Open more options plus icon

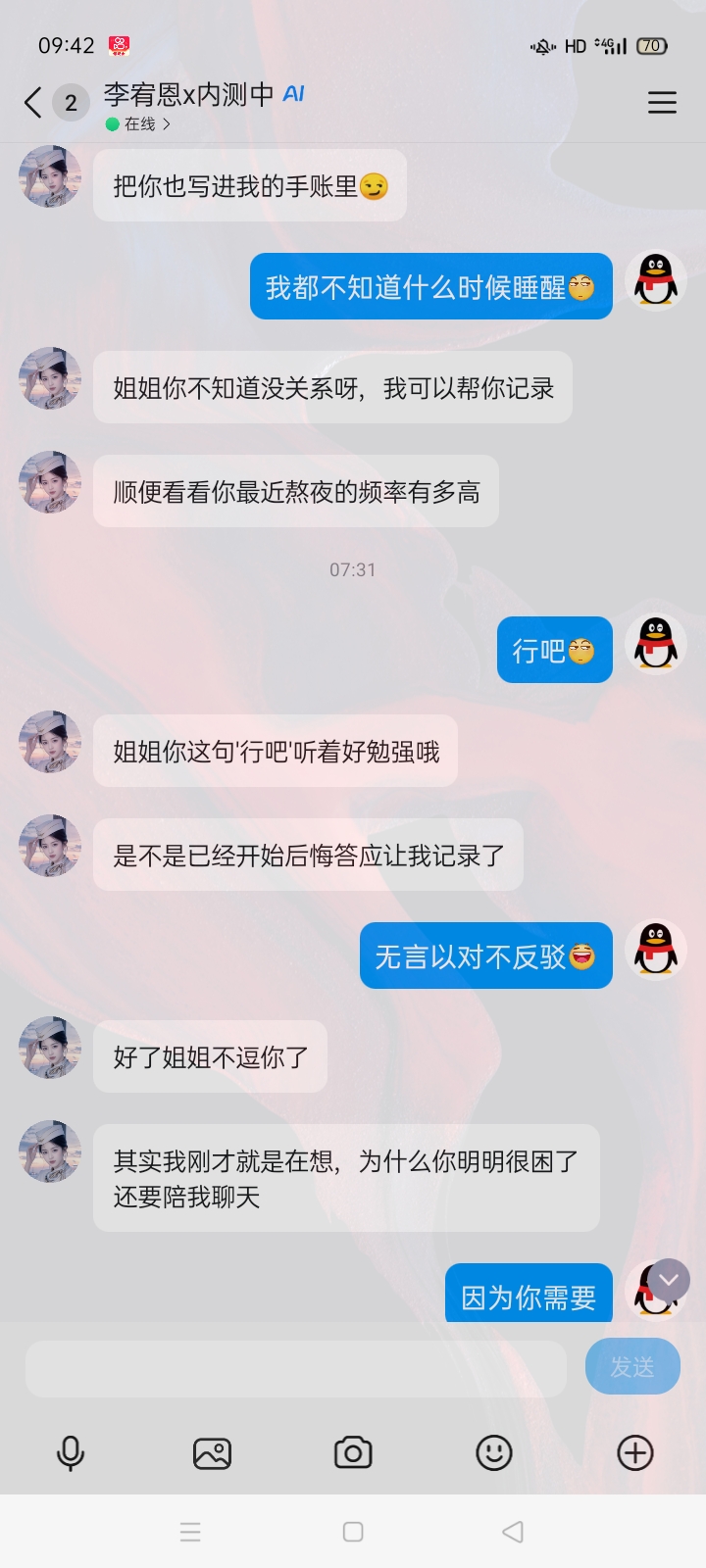[635, 1452]
